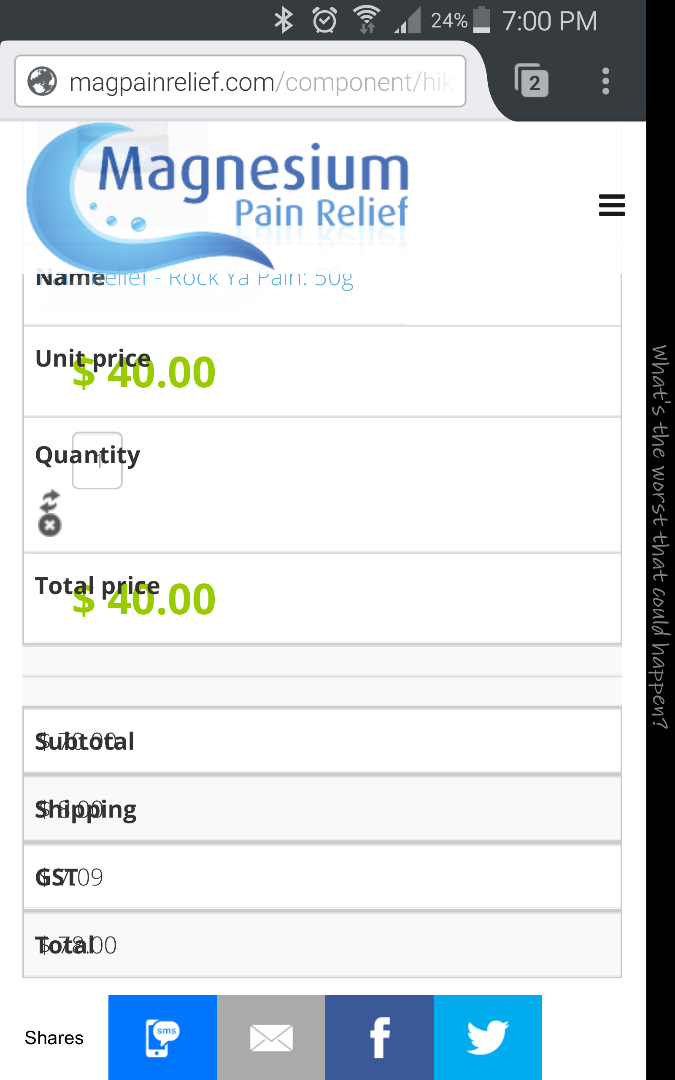Share the page via SMS
This screenshot has height=1080, width=675.
pyautogui.click(x=162, y=1037)
